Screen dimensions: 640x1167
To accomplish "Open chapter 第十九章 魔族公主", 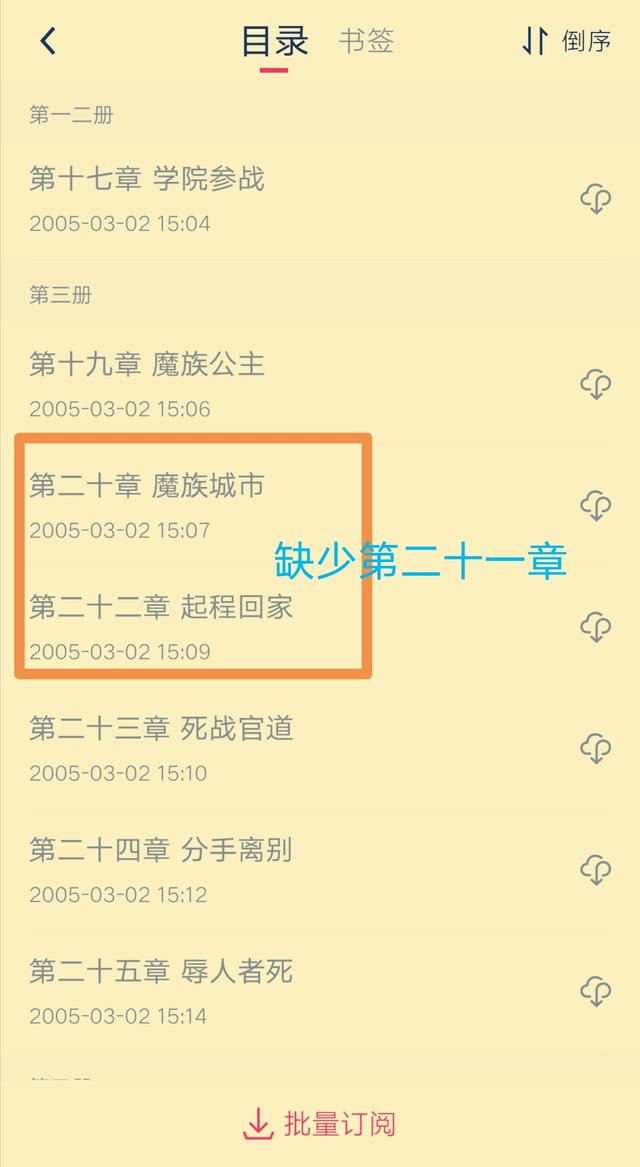I will point(320,384).
